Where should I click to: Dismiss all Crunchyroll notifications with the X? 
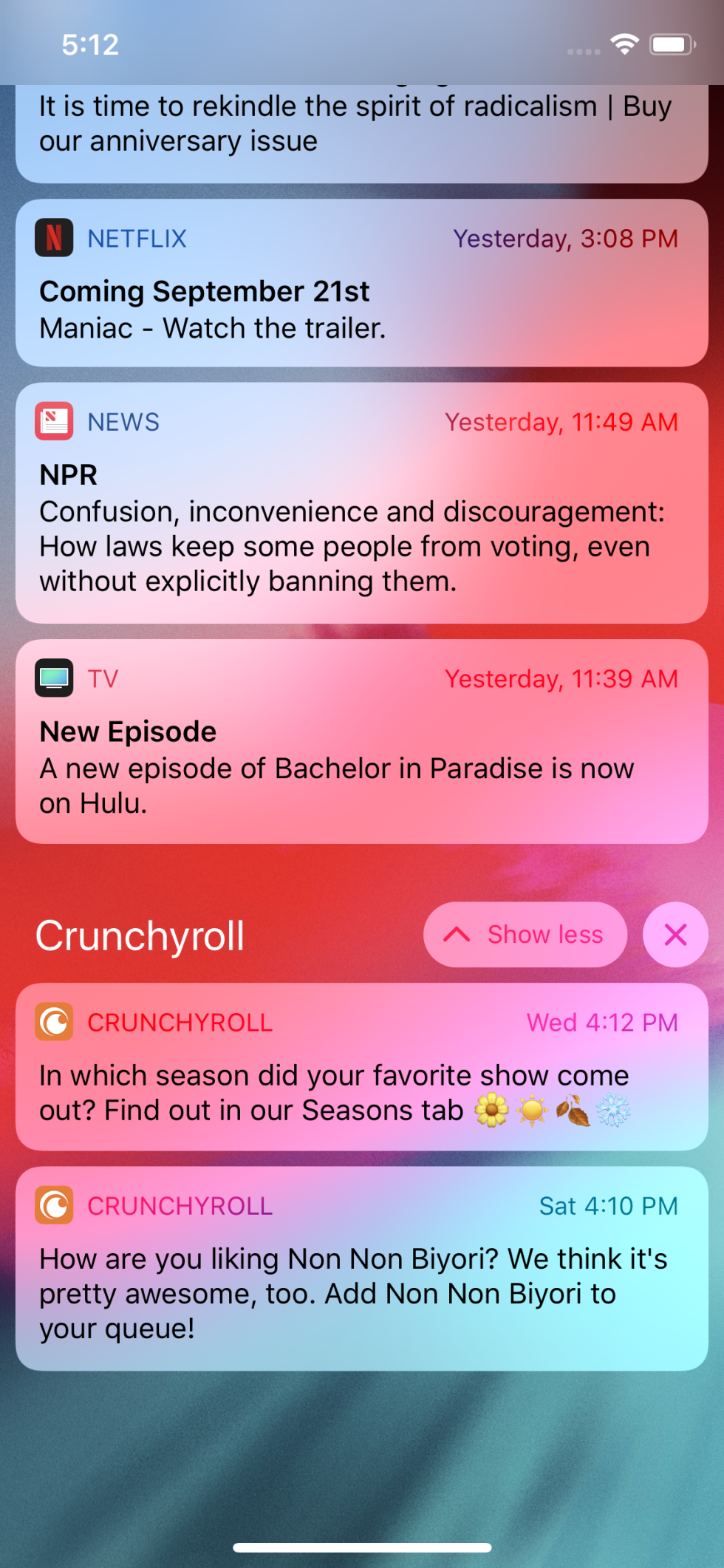tap(675, 934)
